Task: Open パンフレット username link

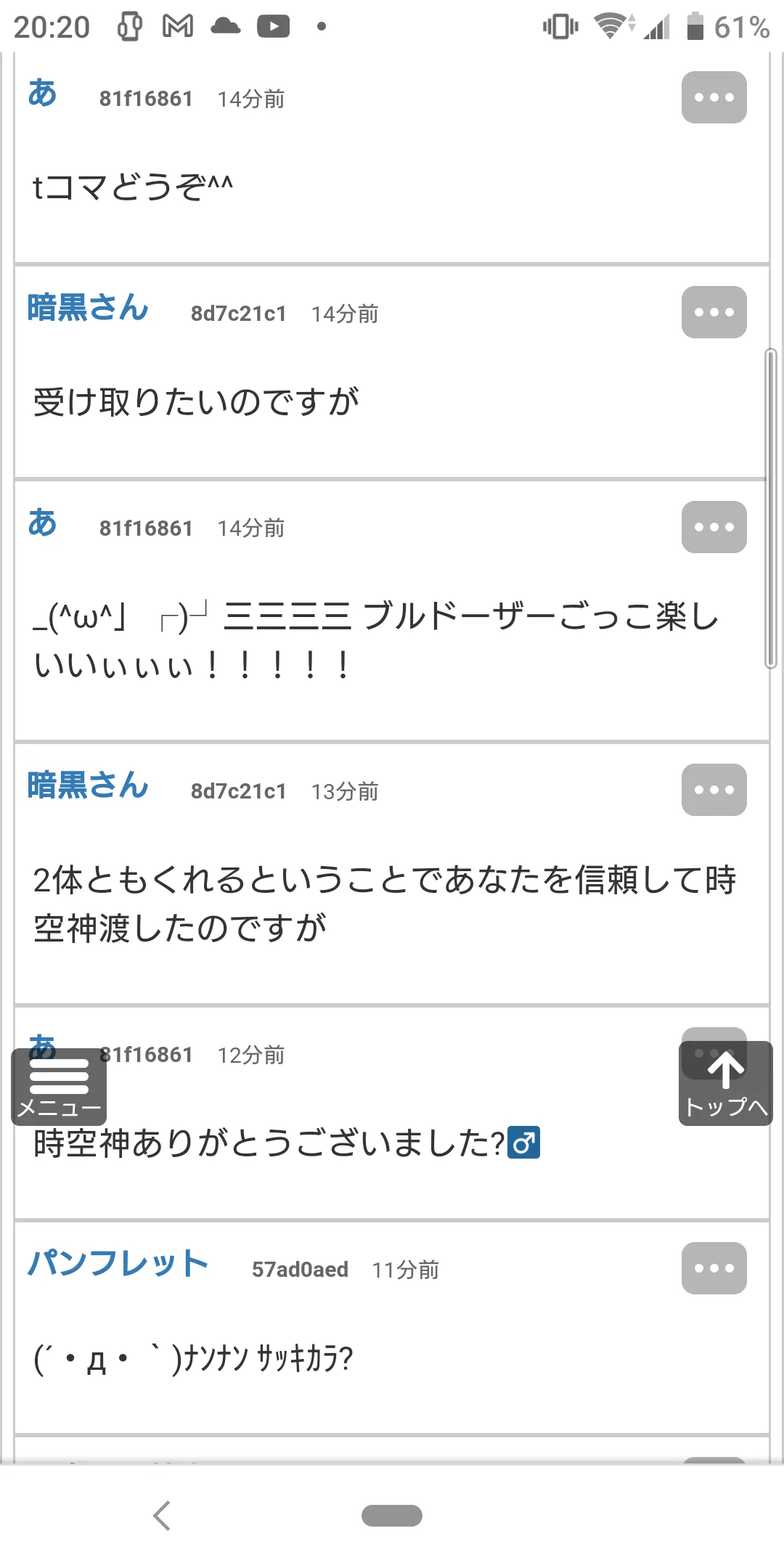Action: (x=118, y=1264)
